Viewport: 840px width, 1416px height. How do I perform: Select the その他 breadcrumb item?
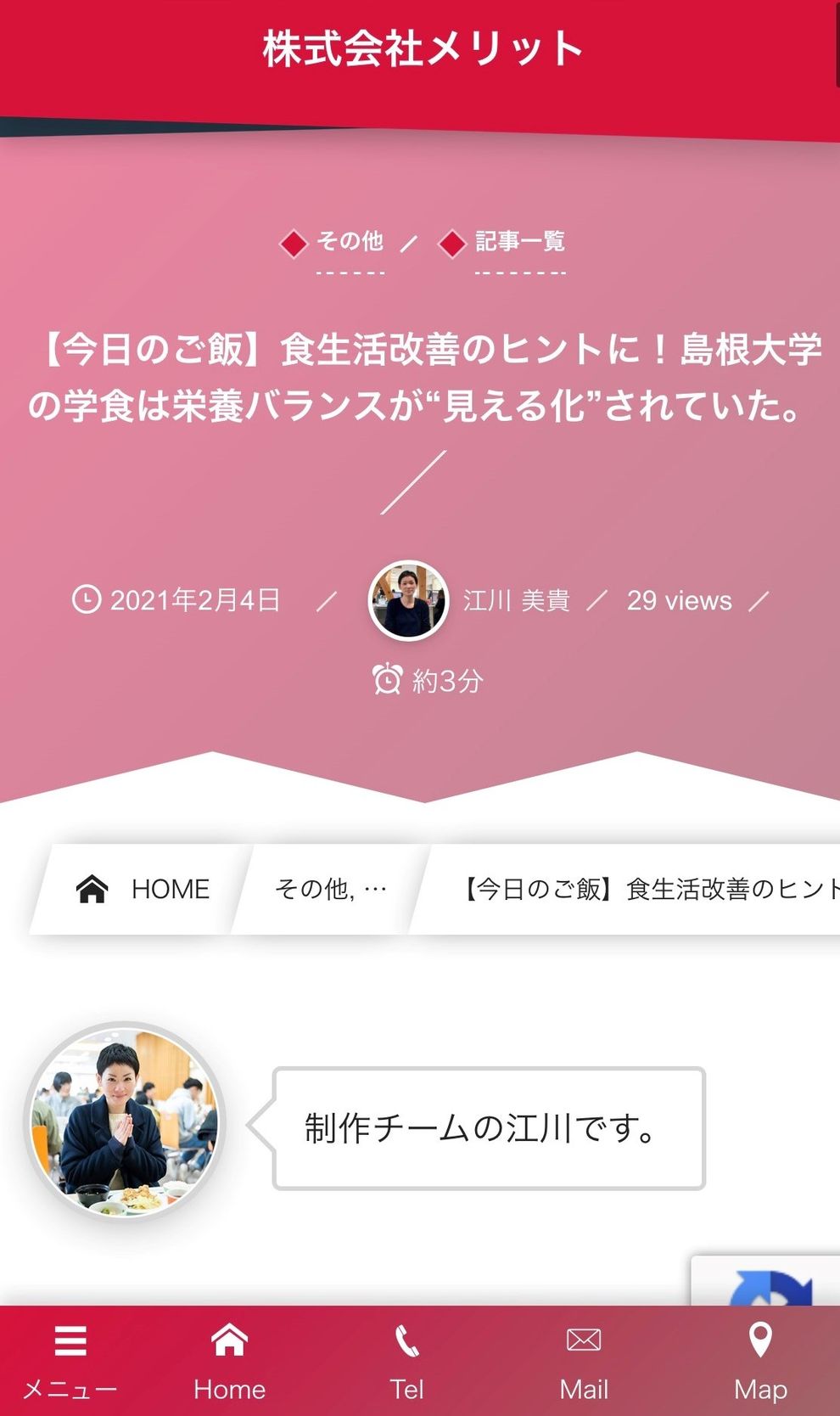pos(331,889)
